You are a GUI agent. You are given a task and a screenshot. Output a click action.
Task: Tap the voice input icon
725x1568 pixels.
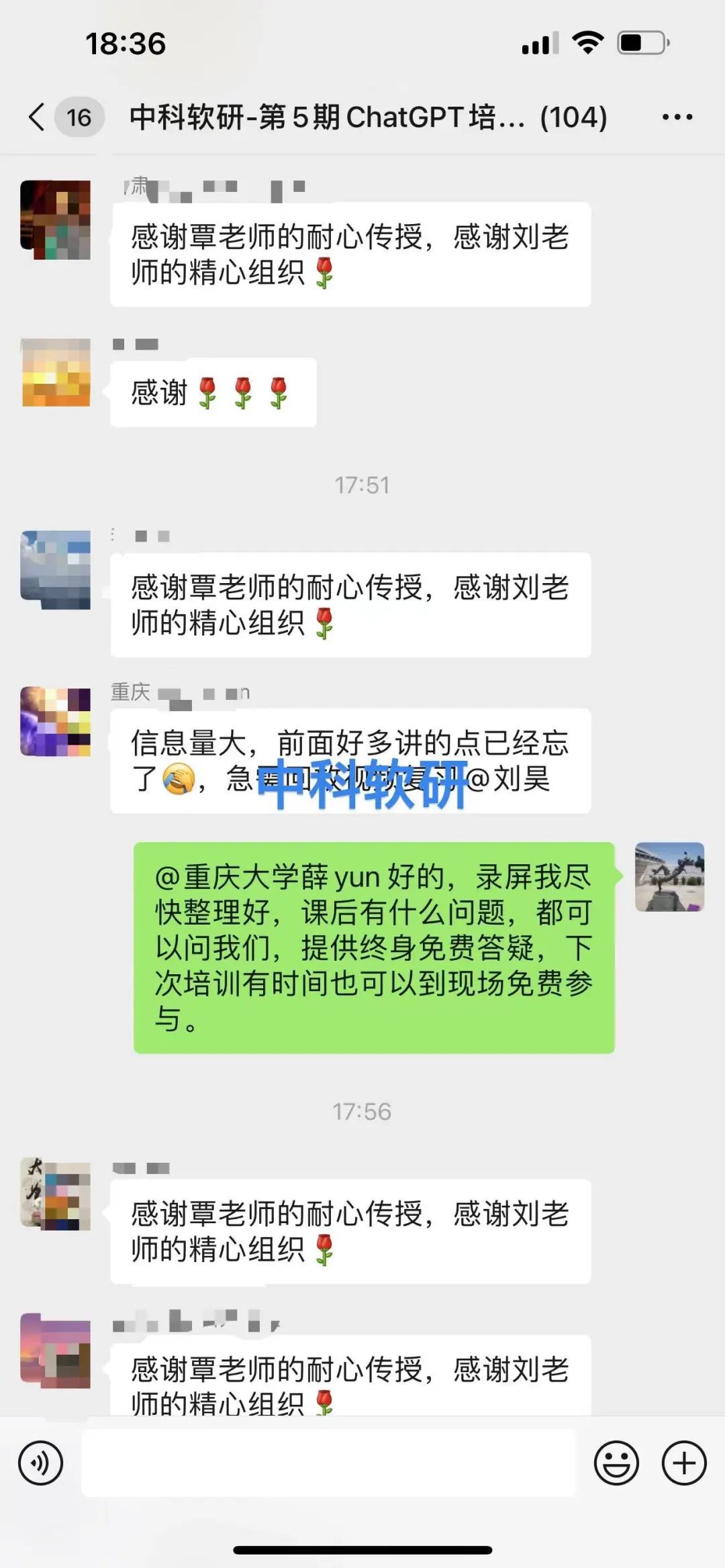42,1463
